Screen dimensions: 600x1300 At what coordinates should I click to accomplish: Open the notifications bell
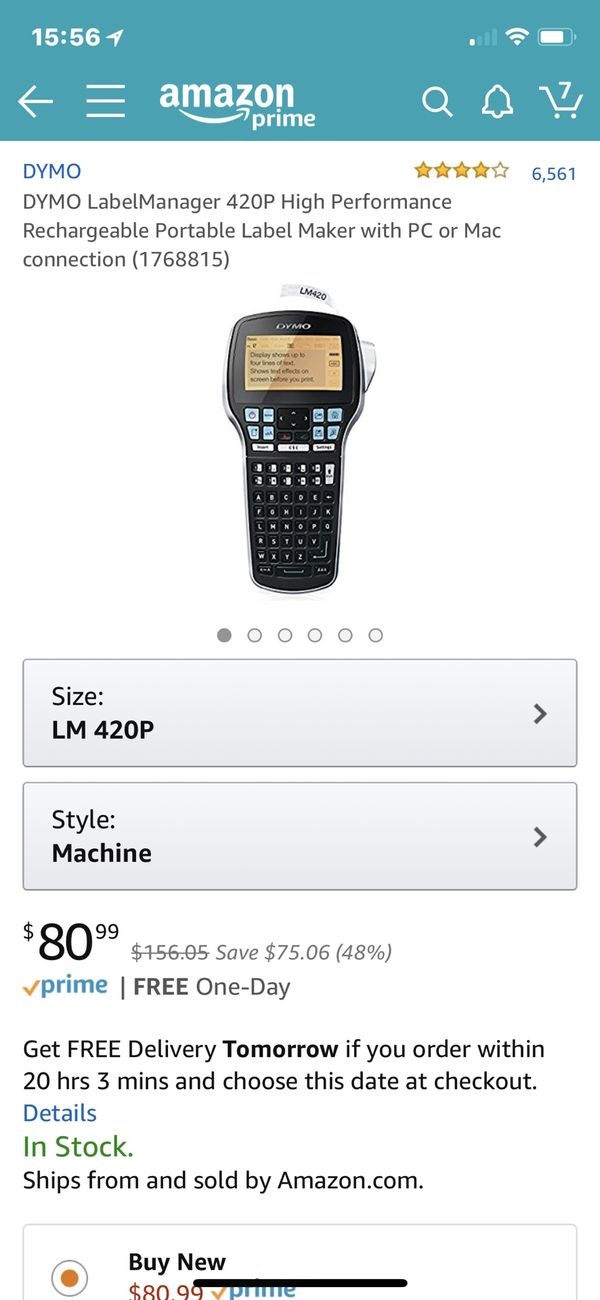[x=497, y=101]
